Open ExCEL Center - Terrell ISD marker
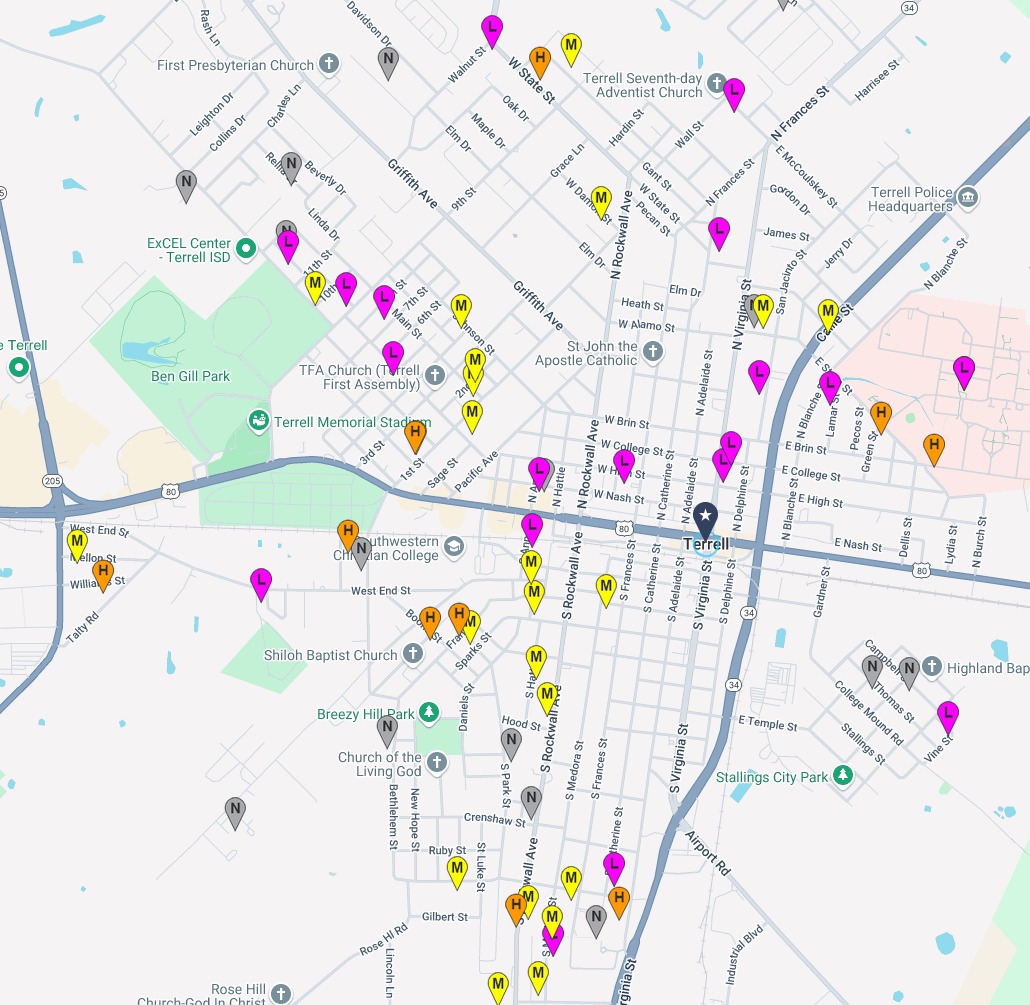The image size is (1030, 1005). (x=246, y=246)
